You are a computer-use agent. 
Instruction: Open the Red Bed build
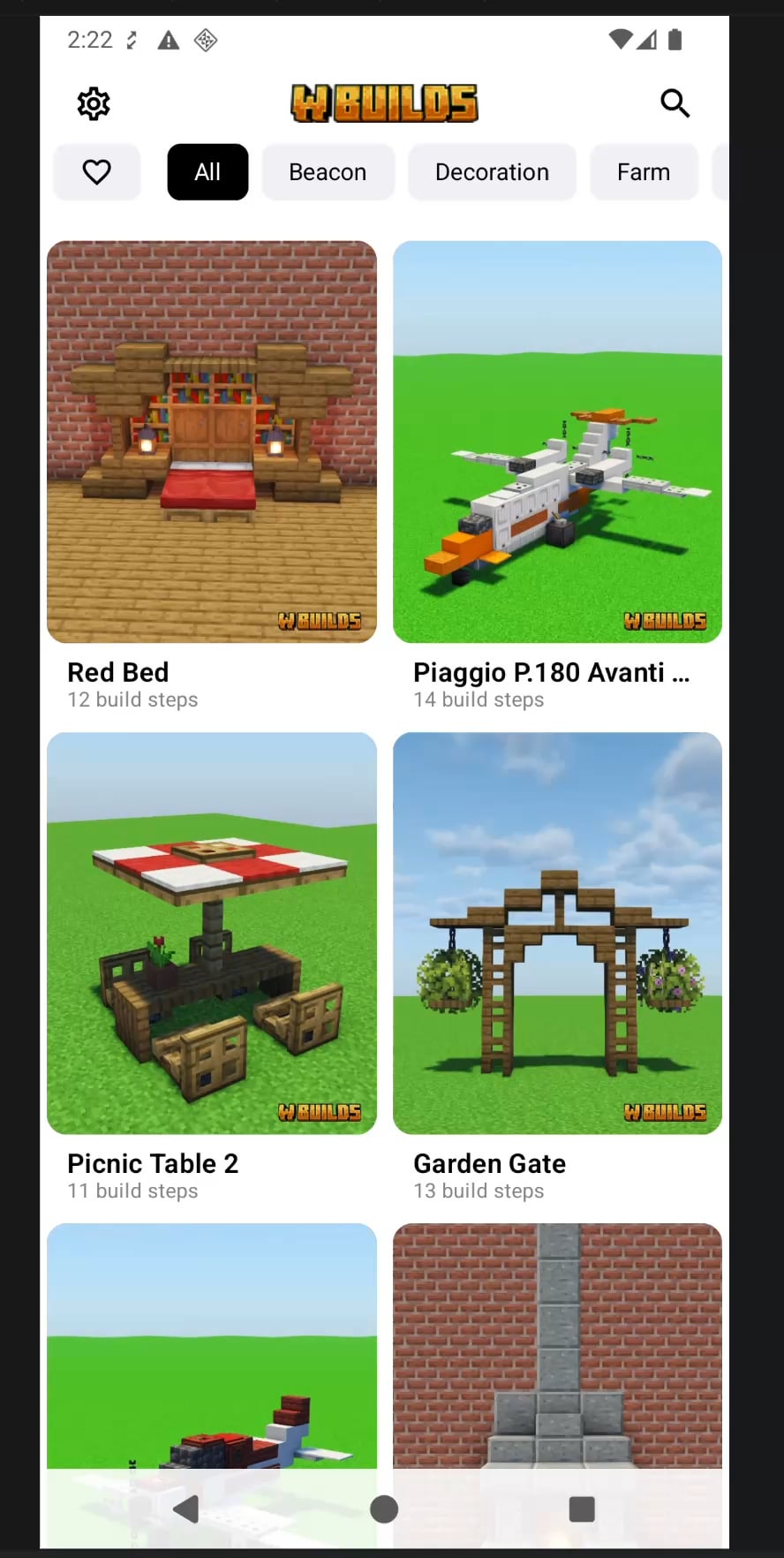[212, 442]
